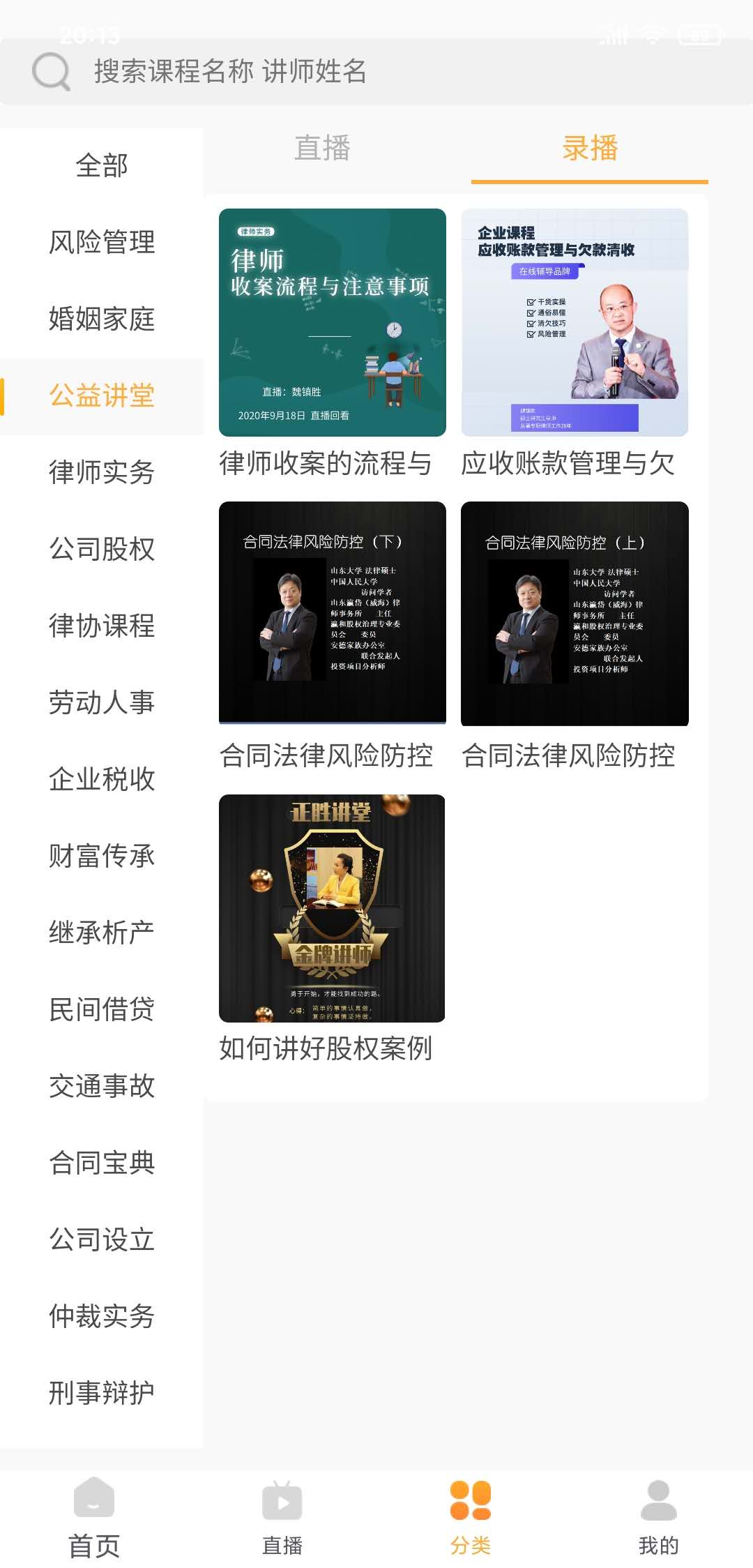Switch to the bottom 直播 tab
This screenshot has width=753, height=1568.
(x=282, y=1518)
